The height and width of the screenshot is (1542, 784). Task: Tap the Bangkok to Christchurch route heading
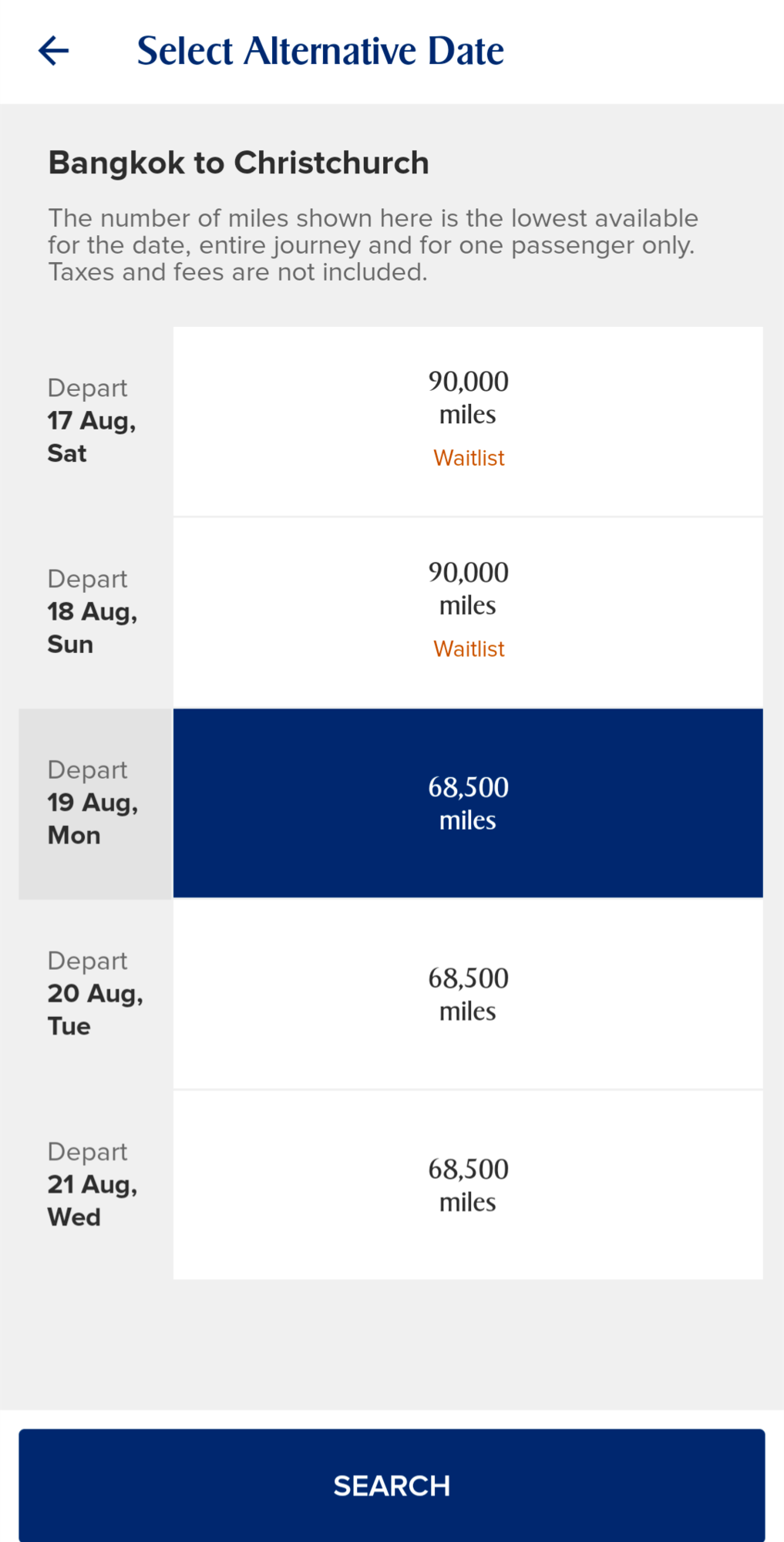tap(239, 163)
